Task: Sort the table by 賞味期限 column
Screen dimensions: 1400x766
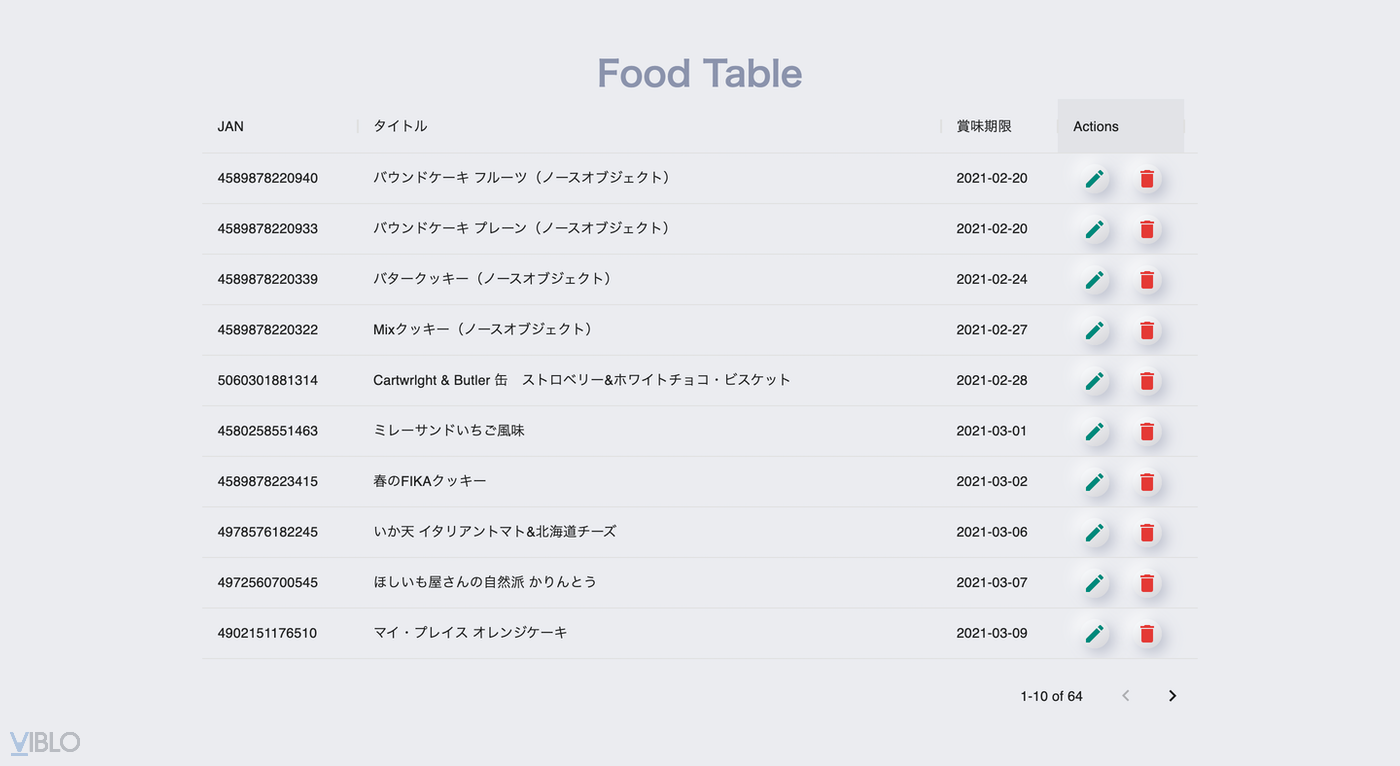Action: point(984,126)
